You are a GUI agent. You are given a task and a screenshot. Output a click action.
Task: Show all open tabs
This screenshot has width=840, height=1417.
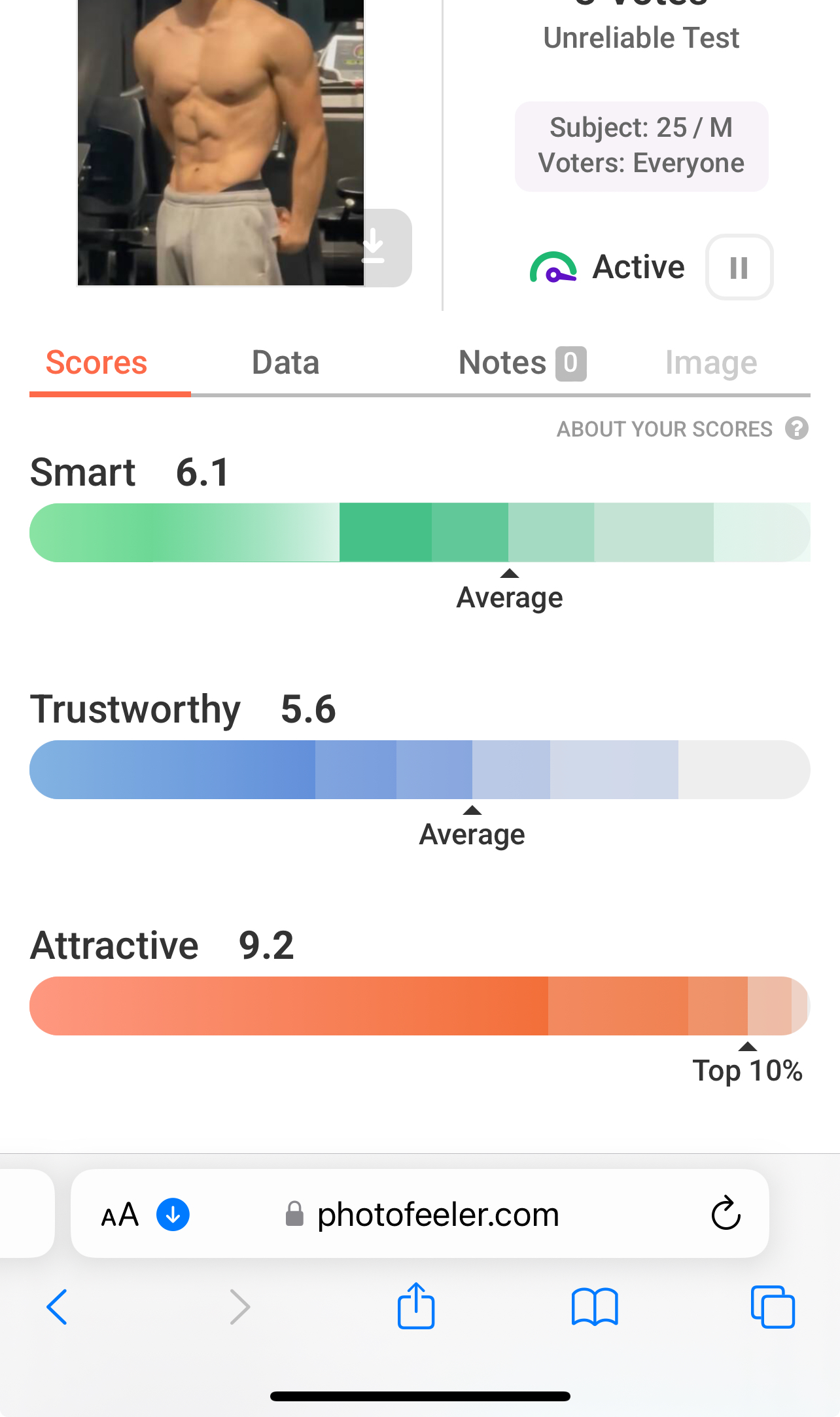point(773,1307)
